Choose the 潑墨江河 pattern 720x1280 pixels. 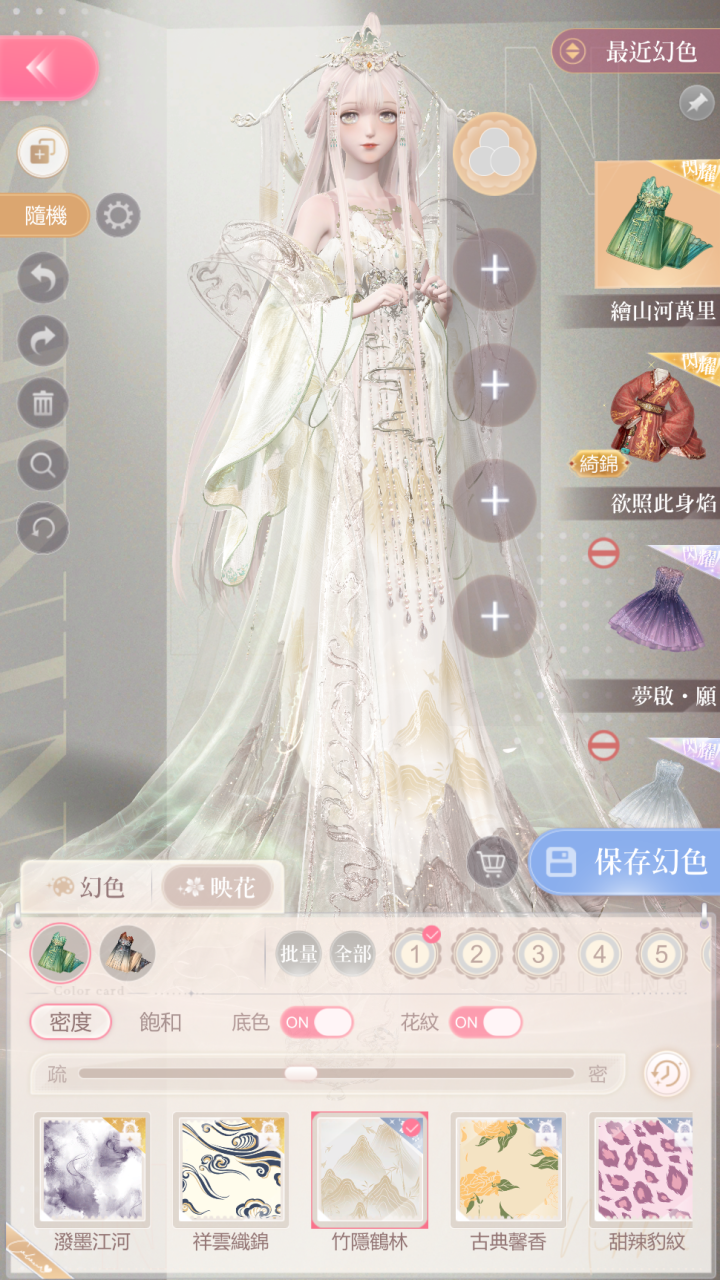coord(92,1170)
